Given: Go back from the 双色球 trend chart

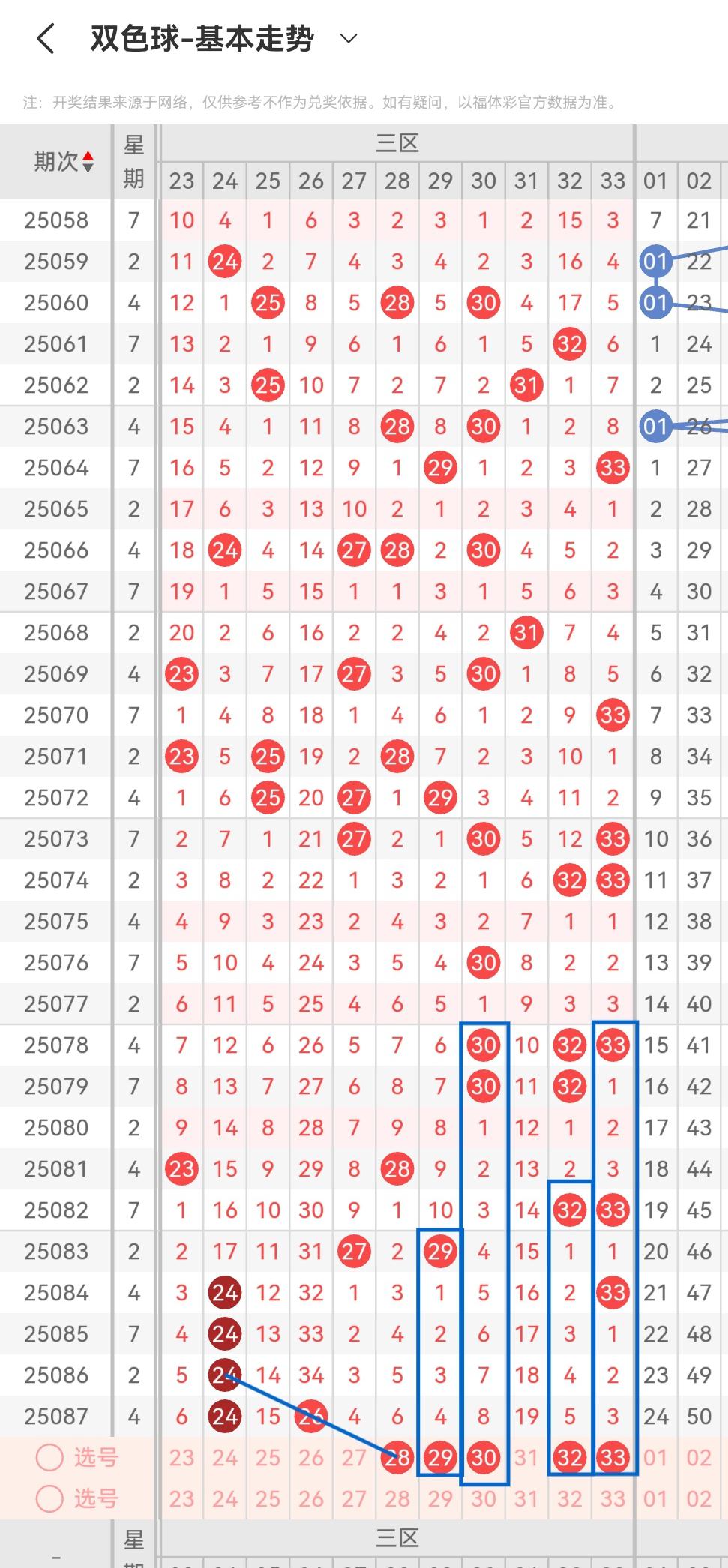Looking at the screenshot, I should (x=46, y=39).
